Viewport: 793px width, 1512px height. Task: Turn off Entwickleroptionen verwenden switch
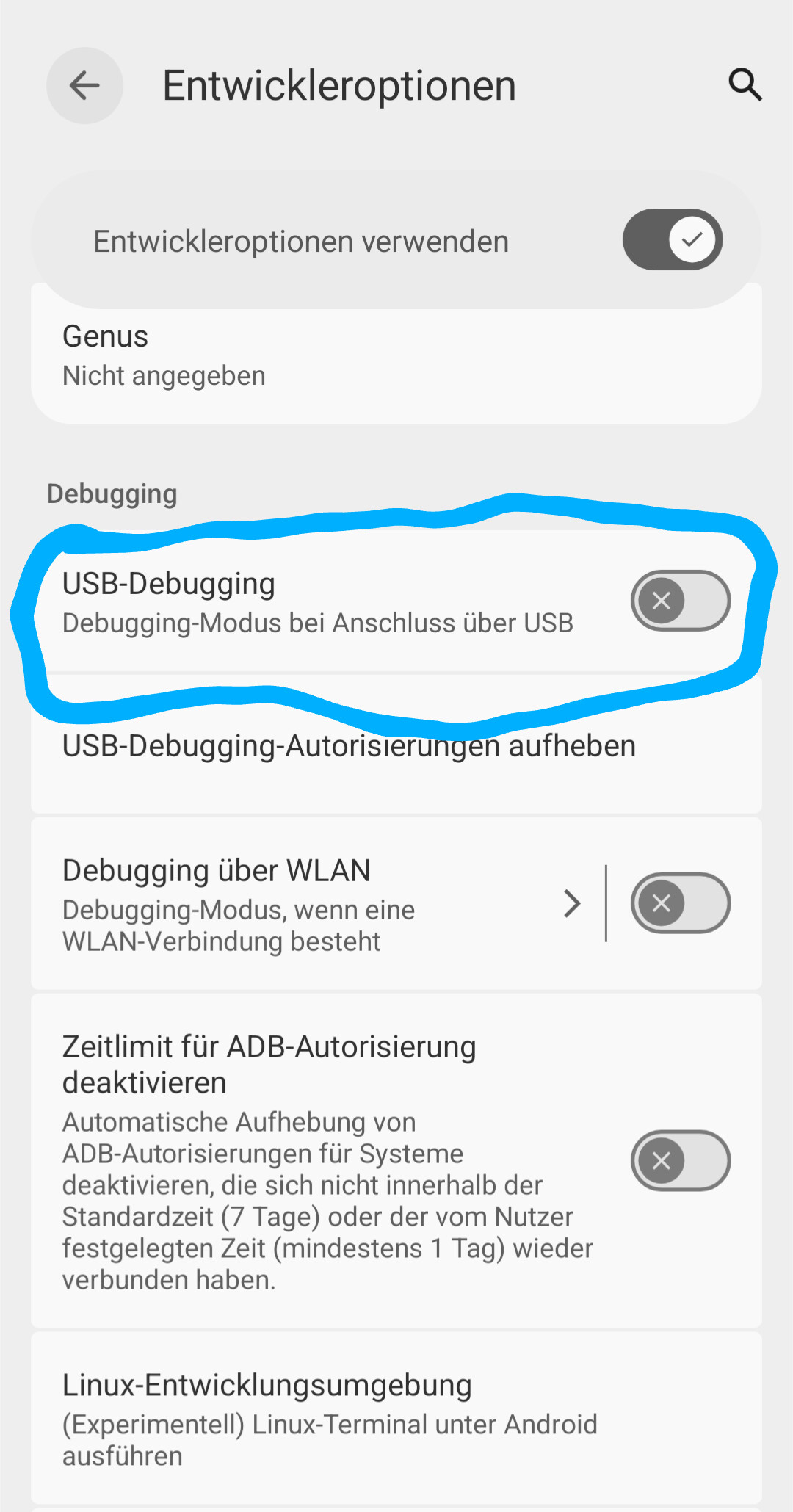(673, 240)
